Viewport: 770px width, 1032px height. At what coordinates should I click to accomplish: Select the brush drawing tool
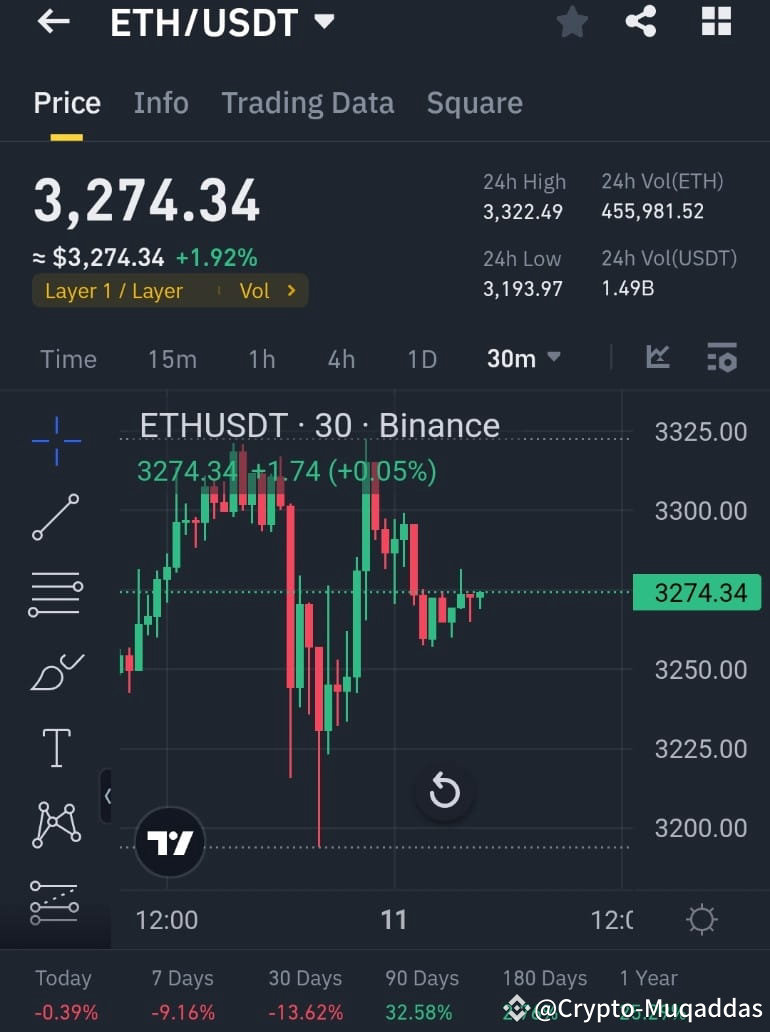tap(55, 670)
